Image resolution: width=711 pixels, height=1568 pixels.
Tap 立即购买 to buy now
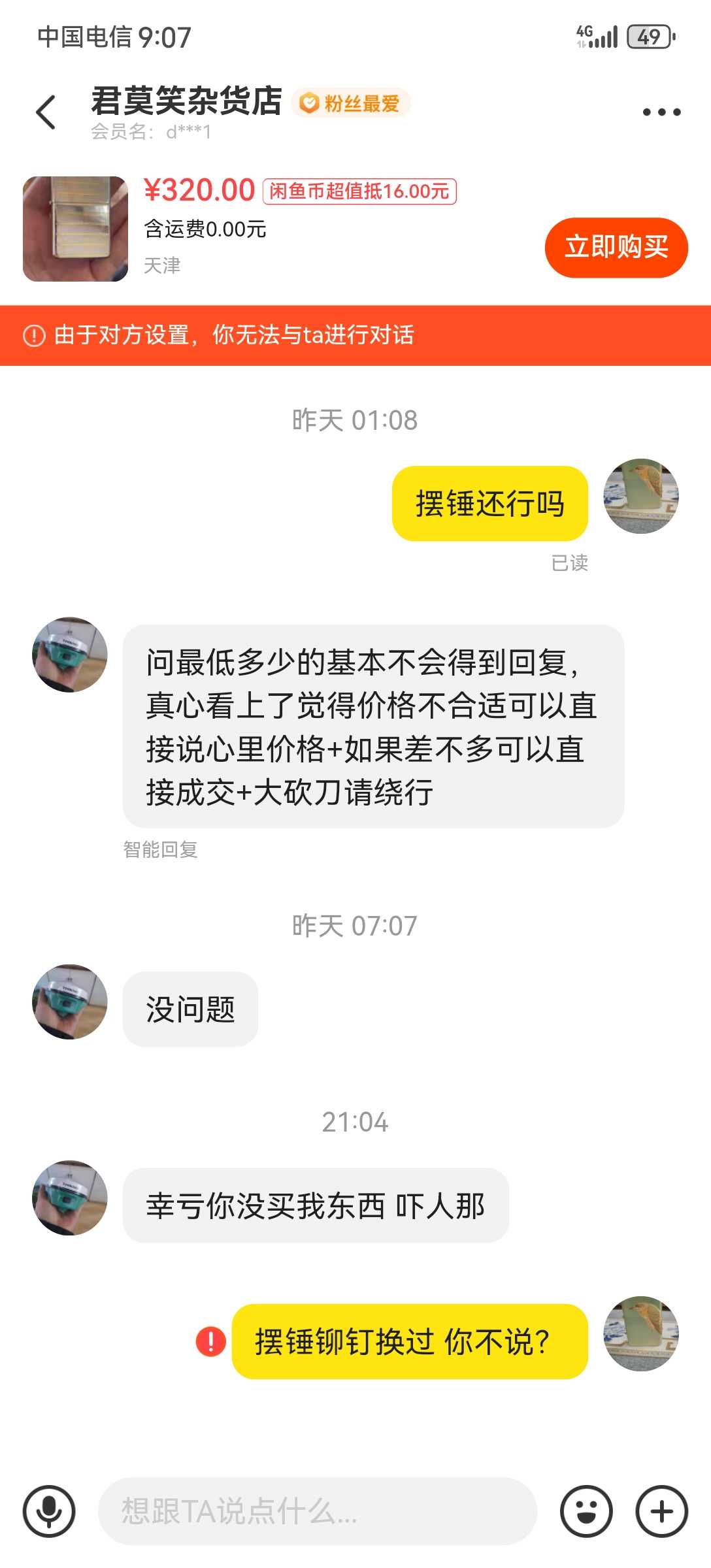[616, 248]
